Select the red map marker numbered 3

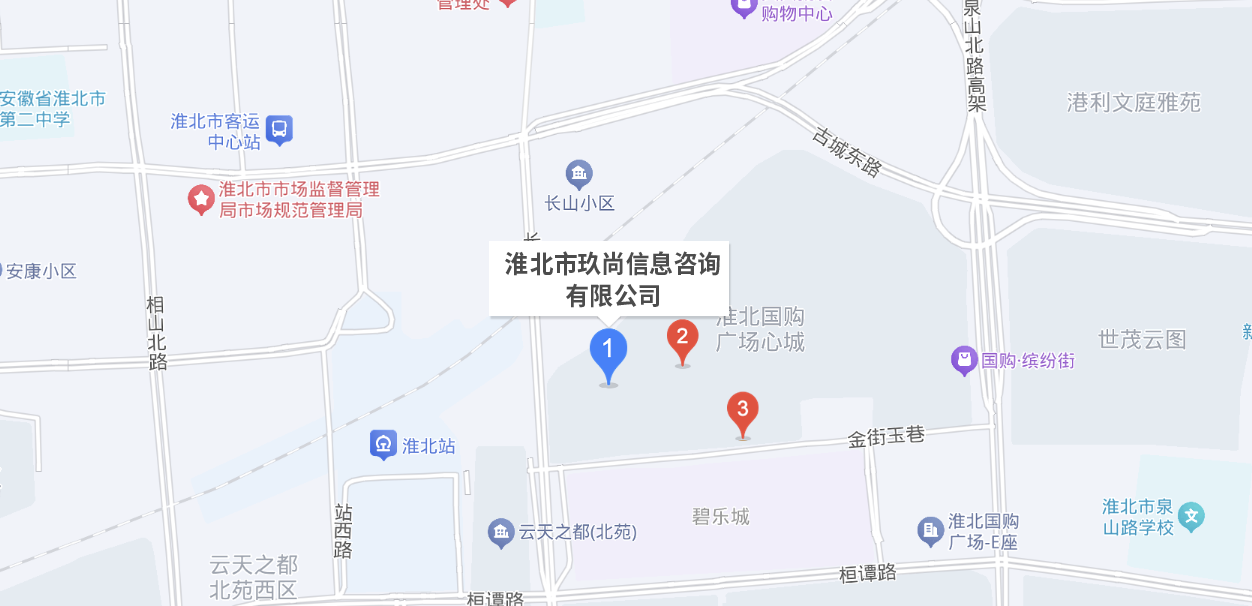click(742, 410)
